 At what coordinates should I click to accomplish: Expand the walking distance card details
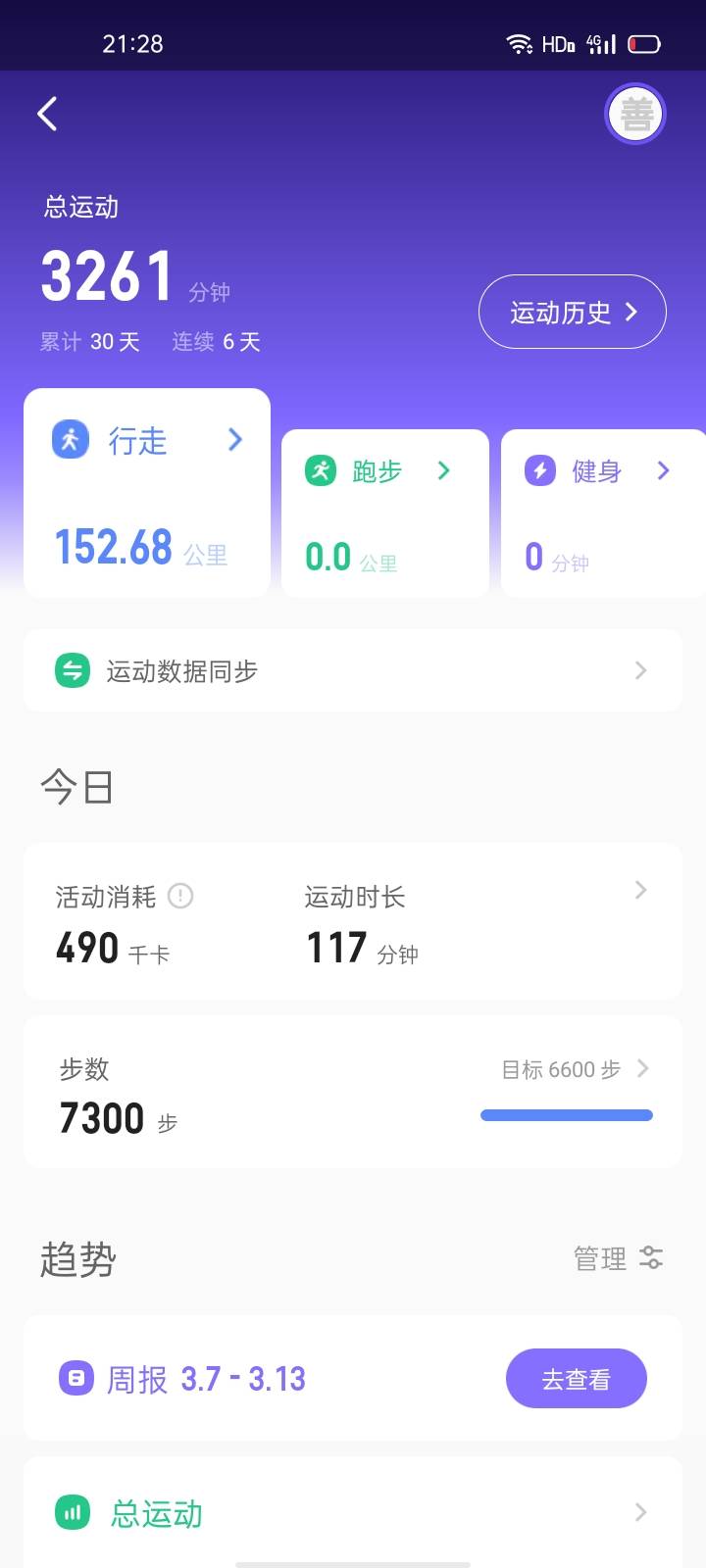coord(234,440)
